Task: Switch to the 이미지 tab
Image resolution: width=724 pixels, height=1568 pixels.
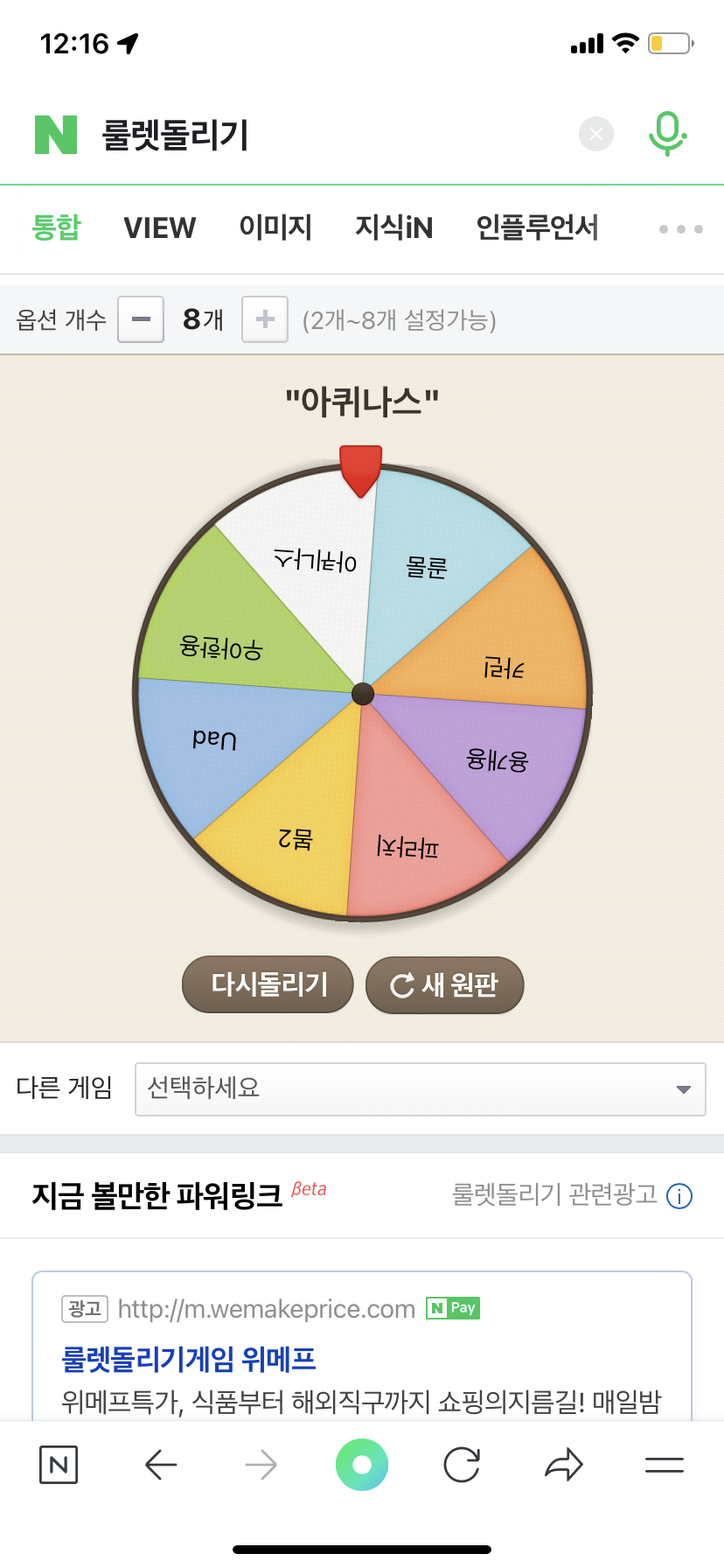Action: click(275, 227)
